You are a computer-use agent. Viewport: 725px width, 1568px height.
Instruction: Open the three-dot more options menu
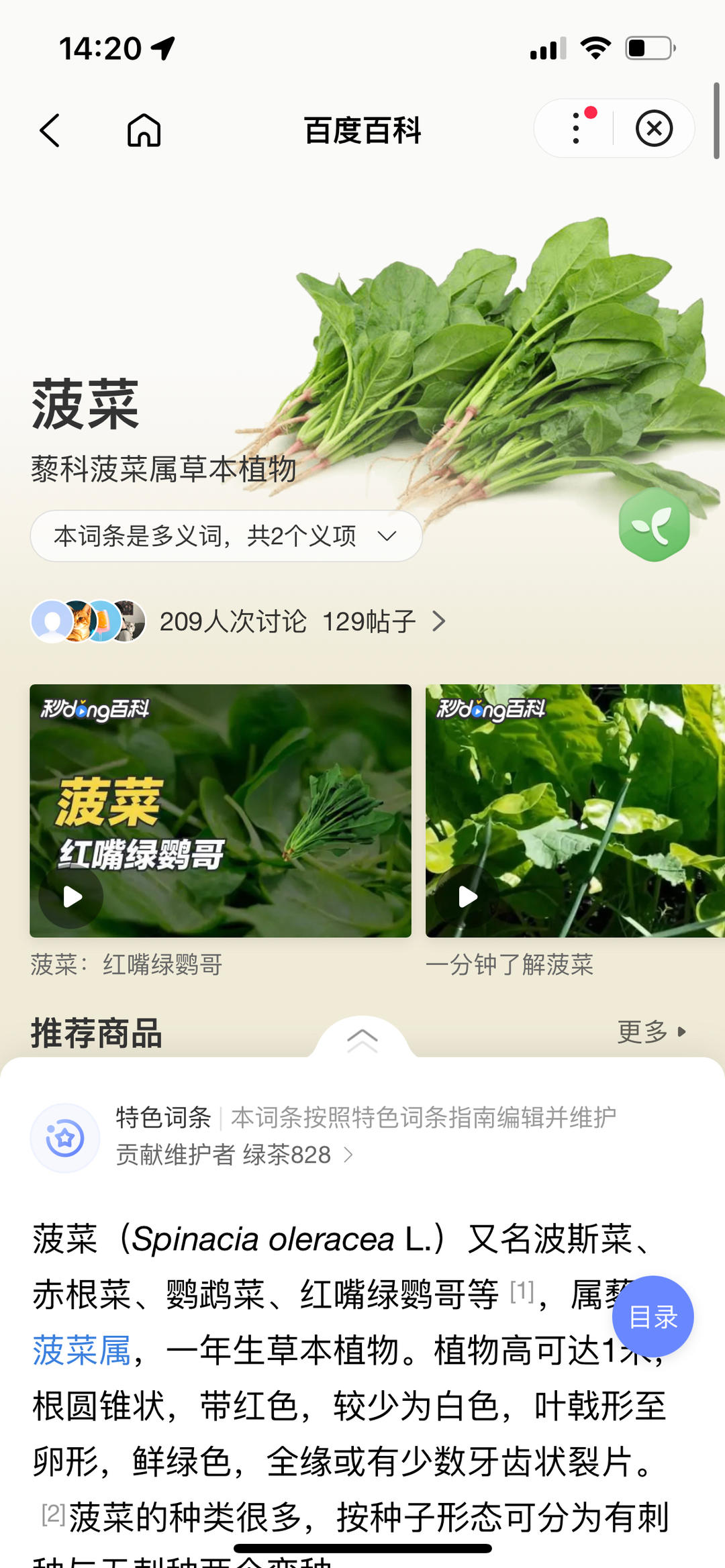point(576,128)
